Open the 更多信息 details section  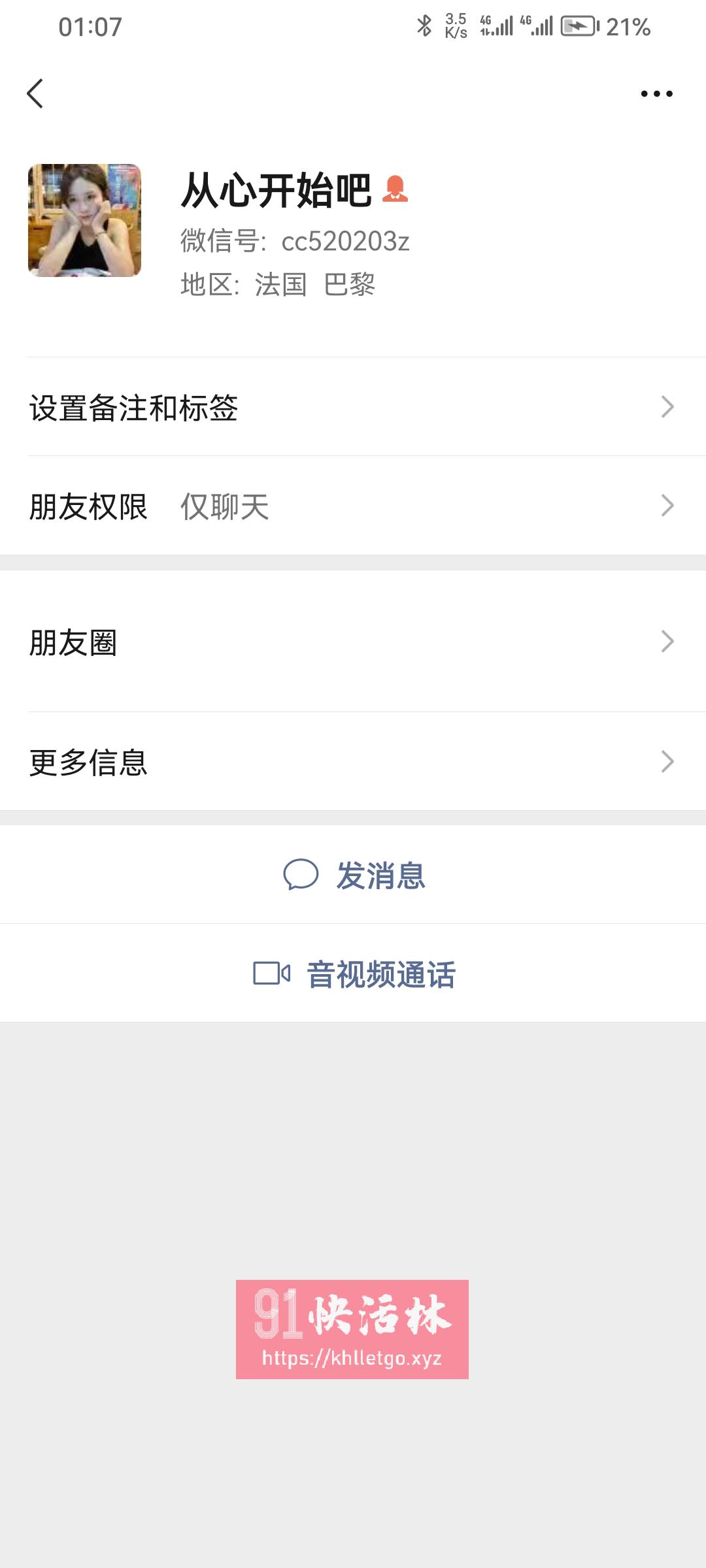pyautogui.click(x=88, y=761)
